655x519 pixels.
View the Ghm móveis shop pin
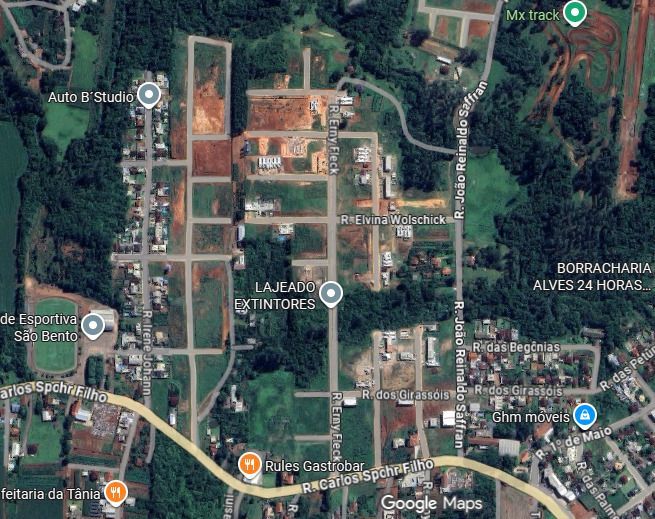tap(585, 414)
